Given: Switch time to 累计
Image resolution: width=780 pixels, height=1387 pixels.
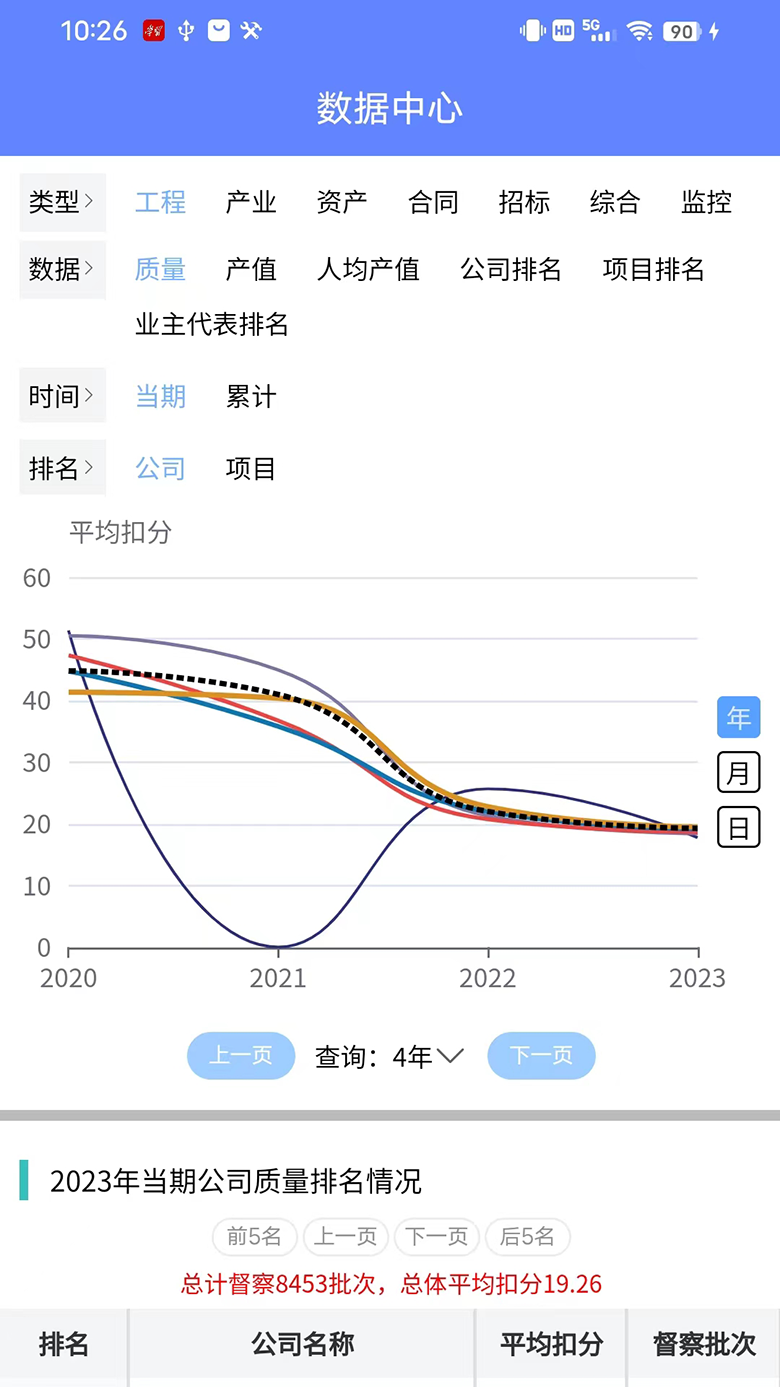Looking at the screenshot, I should (251, 396).
